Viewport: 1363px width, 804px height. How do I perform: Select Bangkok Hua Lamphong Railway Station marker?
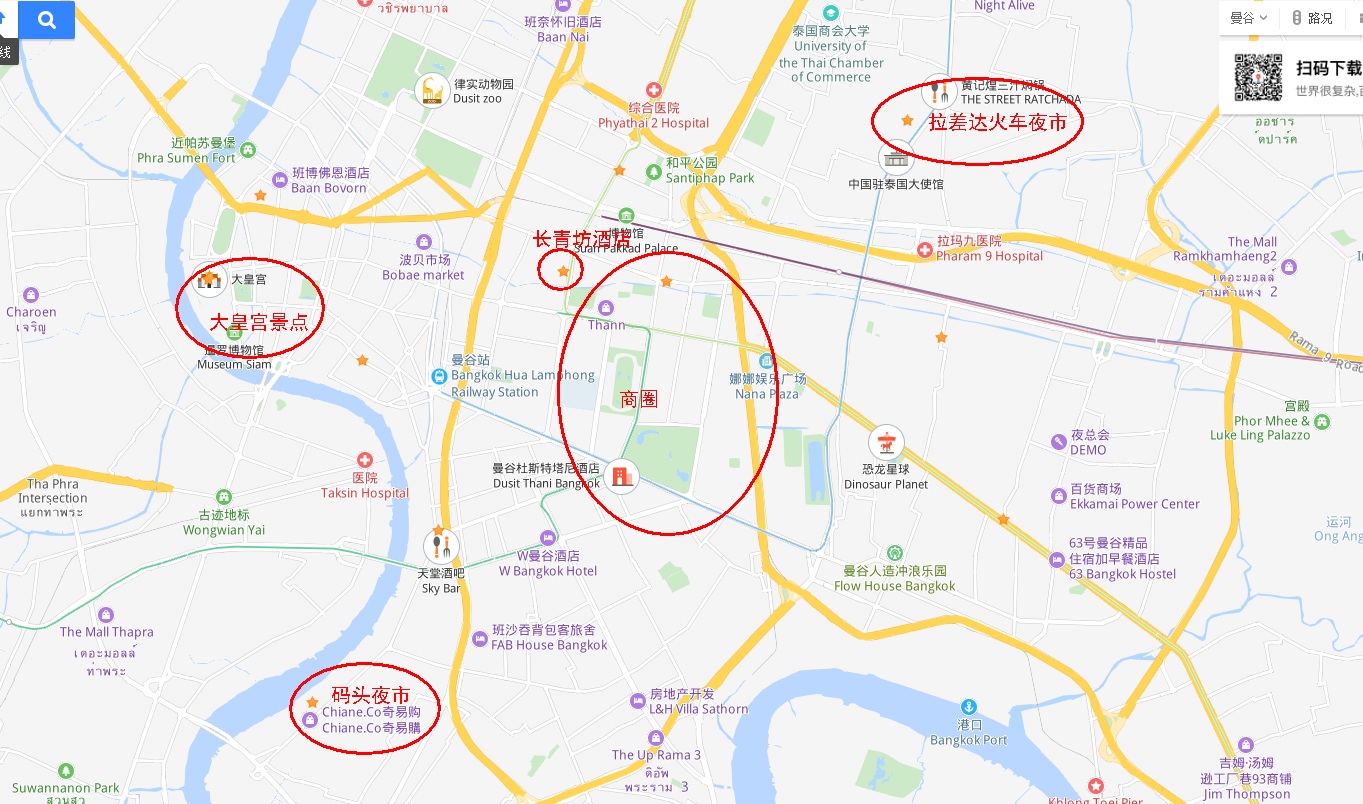[438, 376]
